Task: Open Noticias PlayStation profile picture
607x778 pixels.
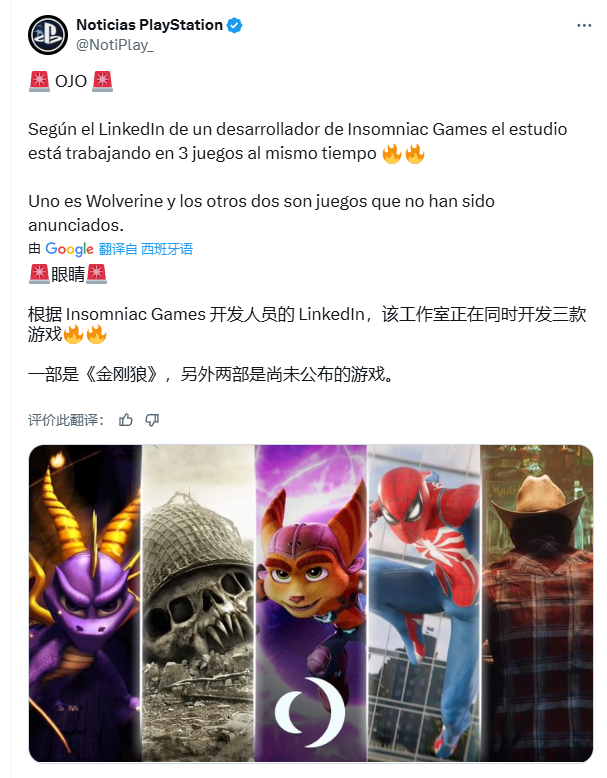Action: 47,34
